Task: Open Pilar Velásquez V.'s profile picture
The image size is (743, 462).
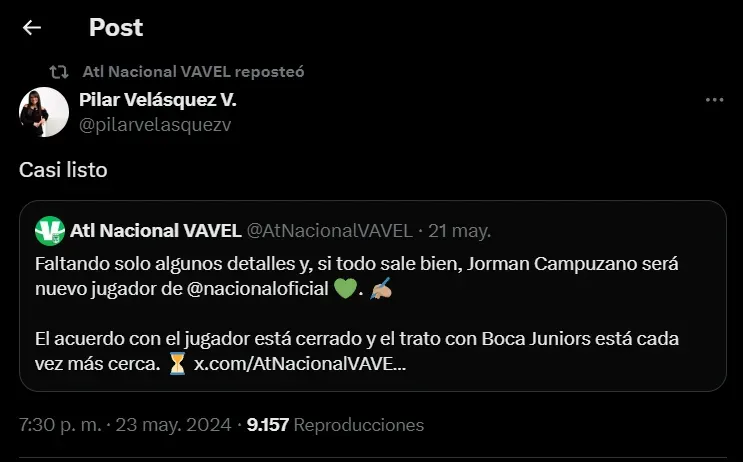Action: coord(43,112)
